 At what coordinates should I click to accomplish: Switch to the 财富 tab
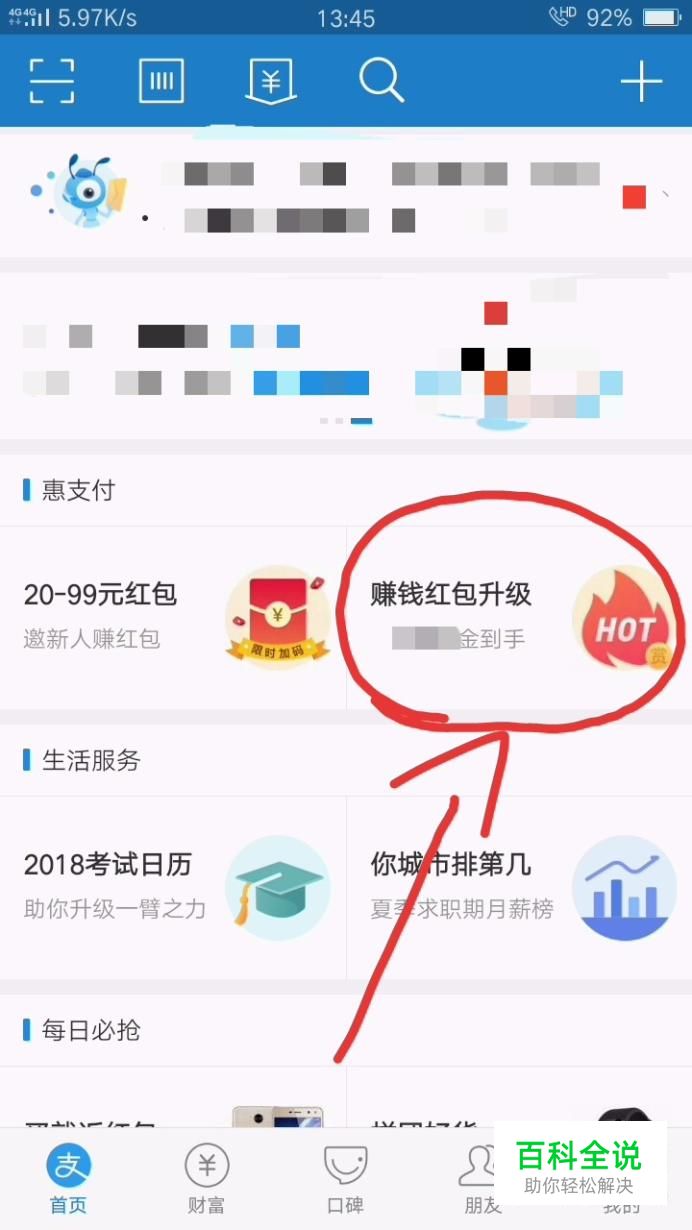(207, 1180)
